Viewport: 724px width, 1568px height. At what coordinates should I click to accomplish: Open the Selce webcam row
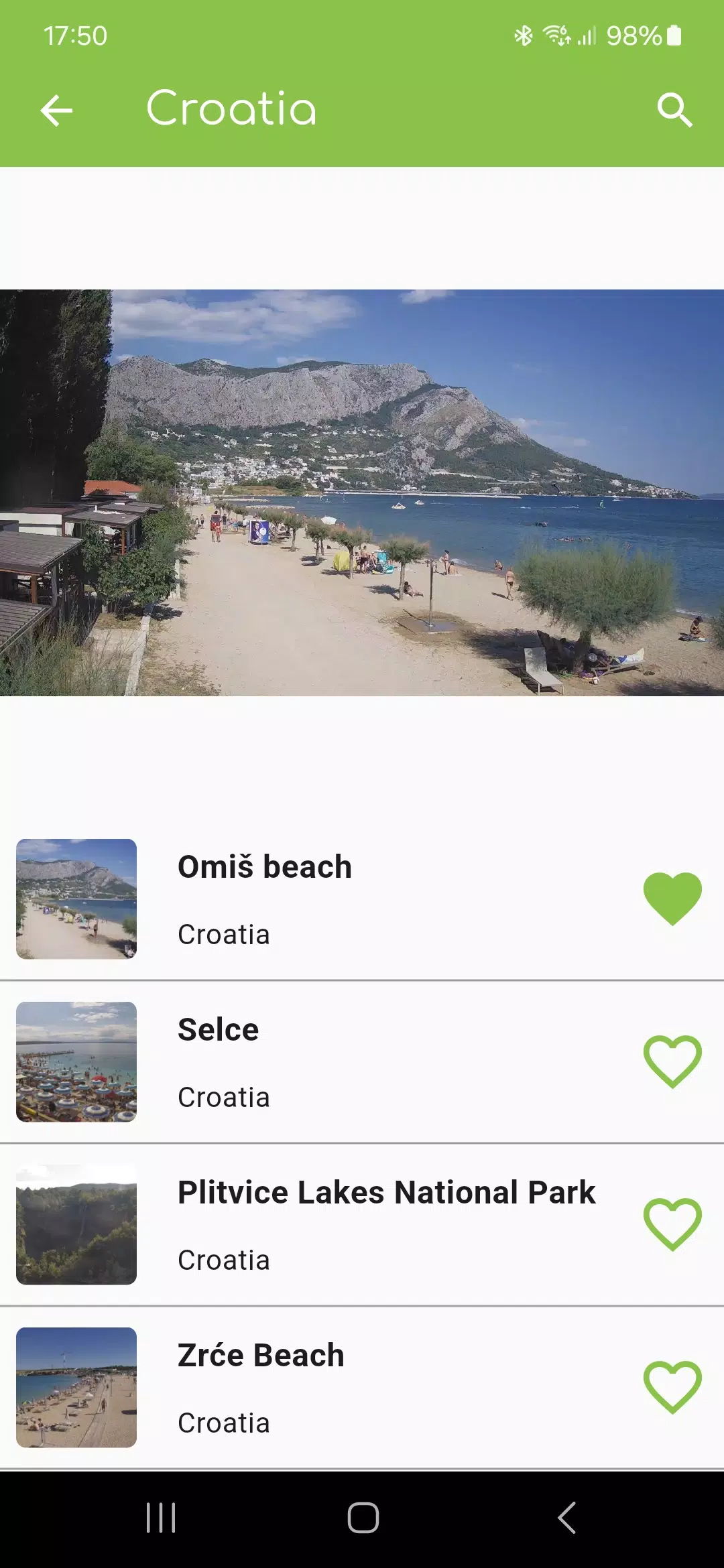(x=362, y=1062)
